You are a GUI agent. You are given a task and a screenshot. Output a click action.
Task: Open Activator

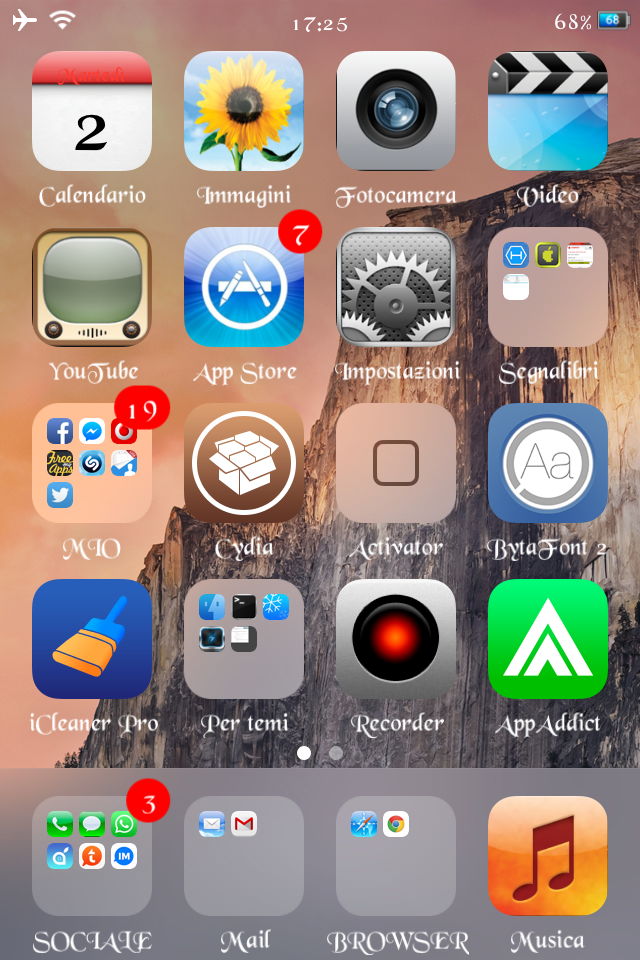click(396, 463)
